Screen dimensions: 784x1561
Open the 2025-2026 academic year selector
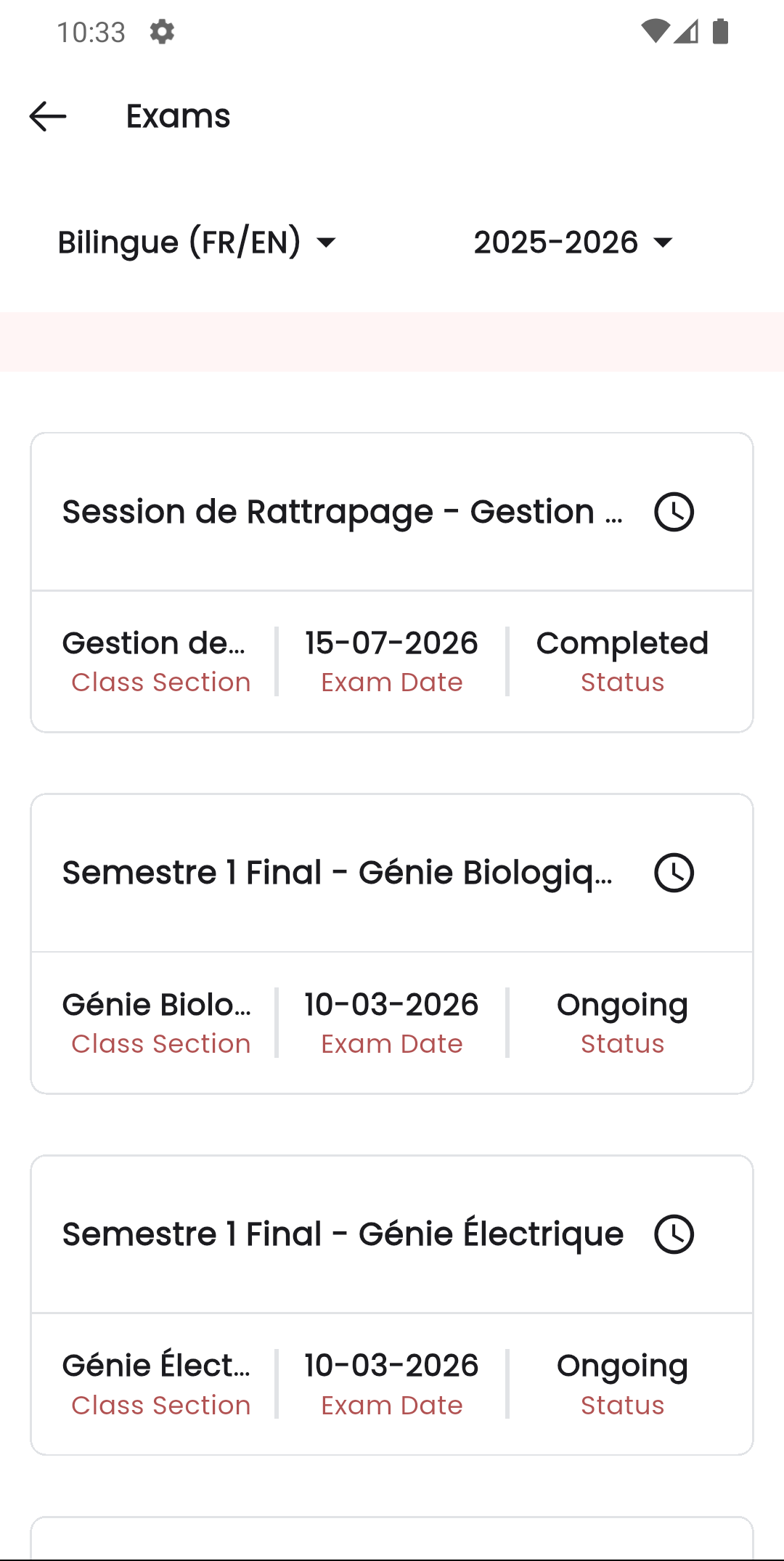[573, 242]
